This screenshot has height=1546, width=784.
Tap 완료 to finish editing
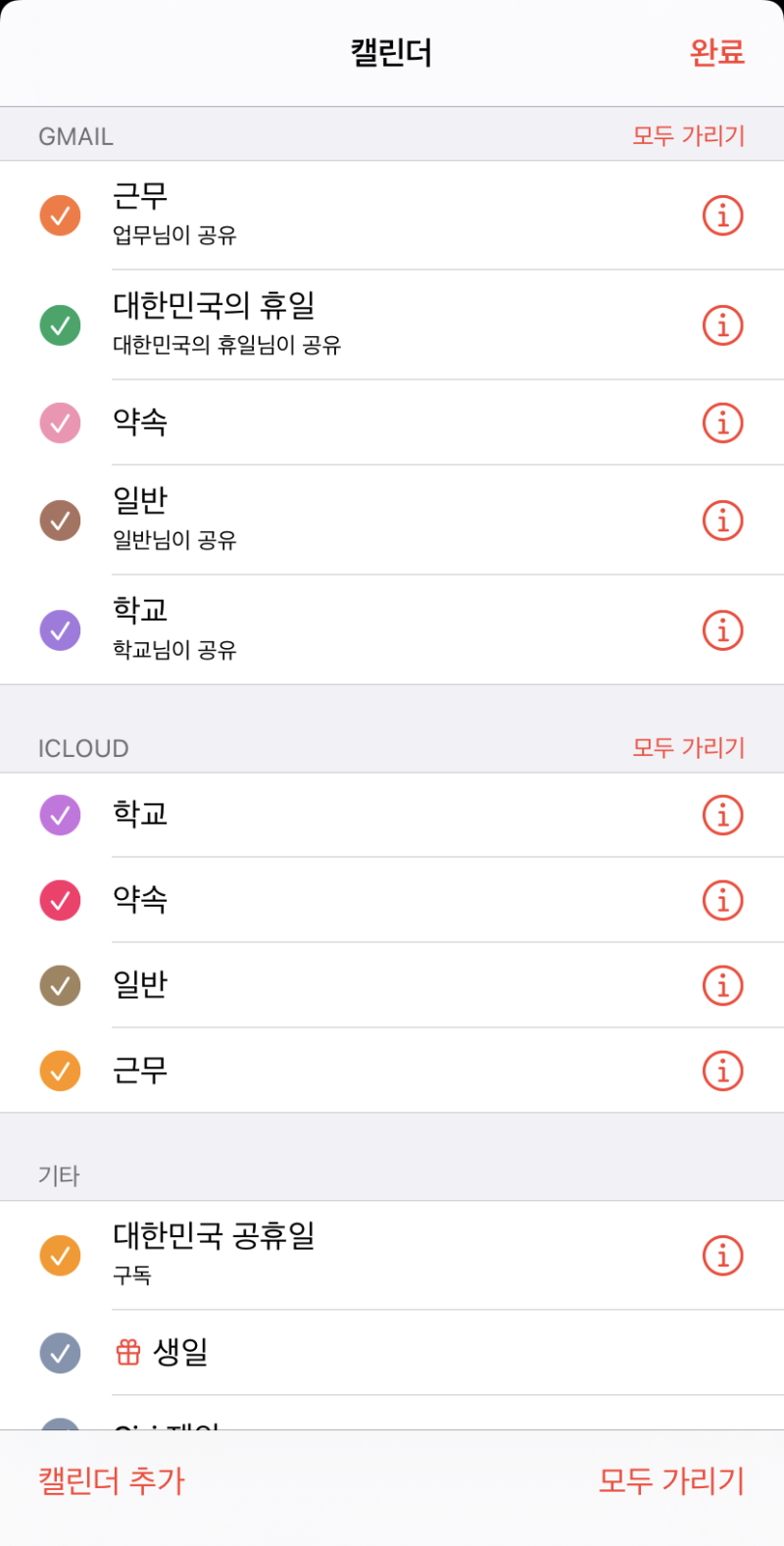pos(716,53)
